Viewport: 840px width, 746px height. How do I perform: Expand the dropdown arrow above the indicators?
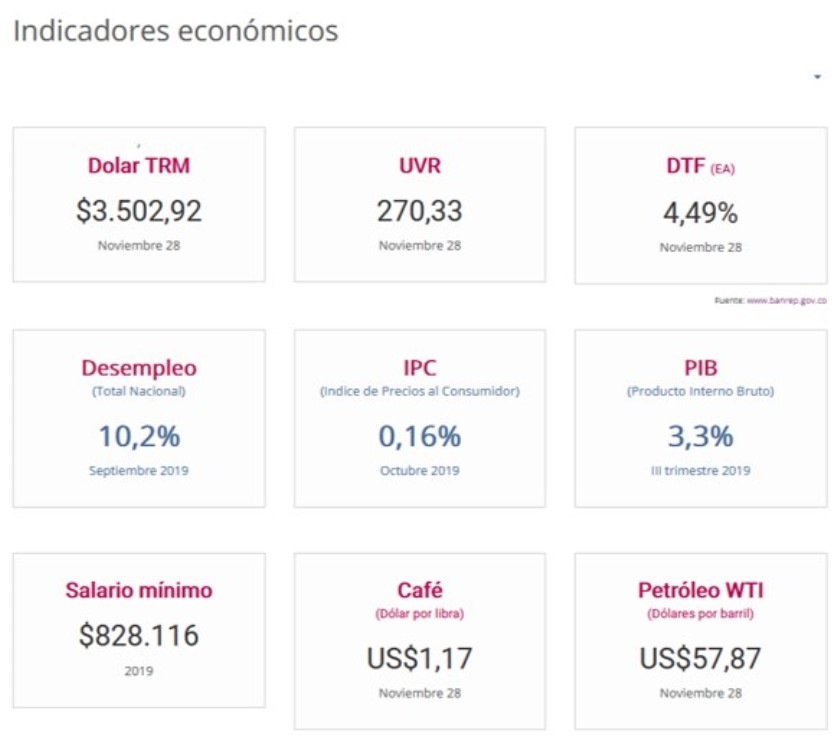tap(817, 77)
